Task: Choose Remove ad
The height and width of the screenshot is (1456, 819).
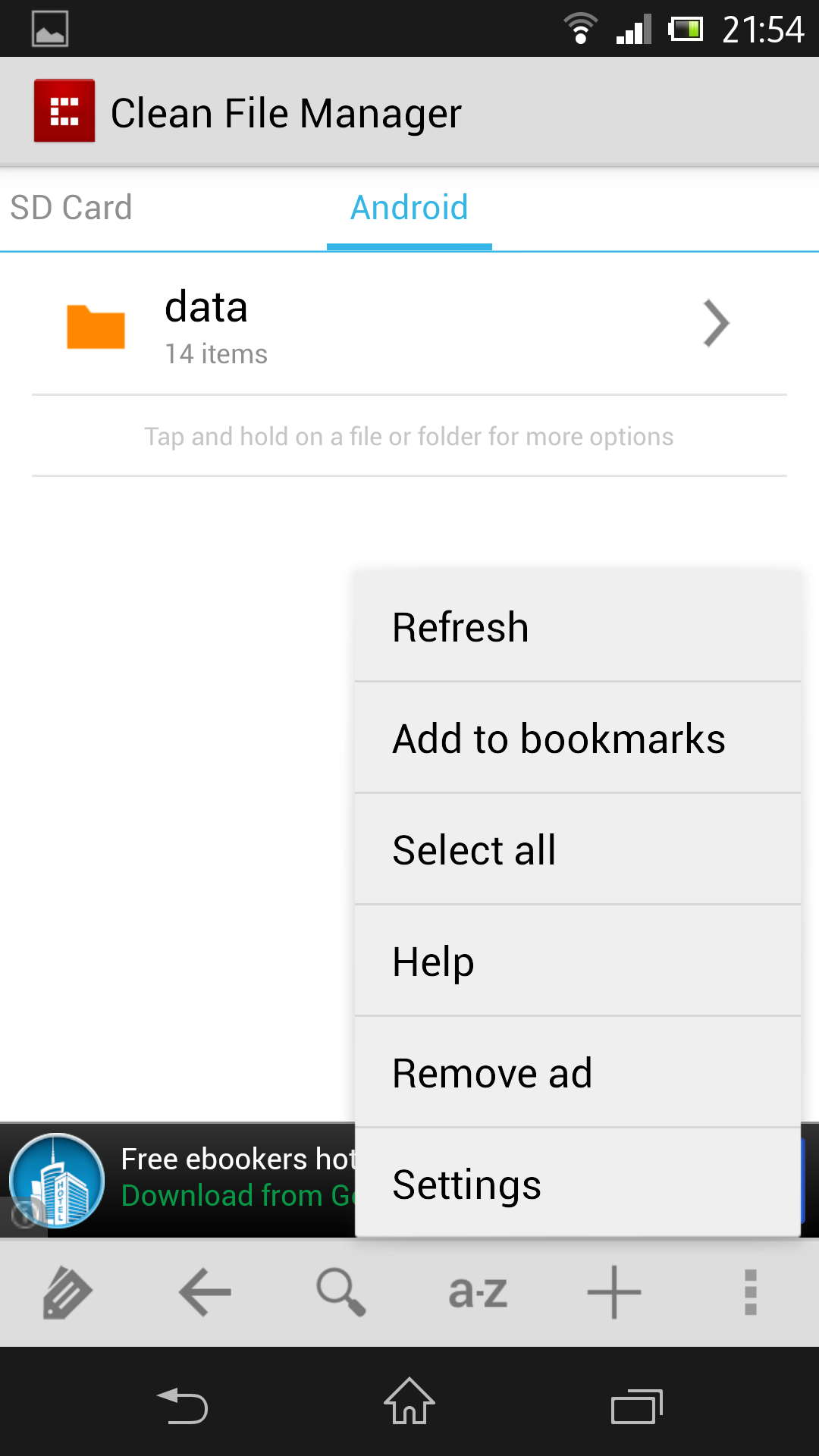Action: [577, 1072]
